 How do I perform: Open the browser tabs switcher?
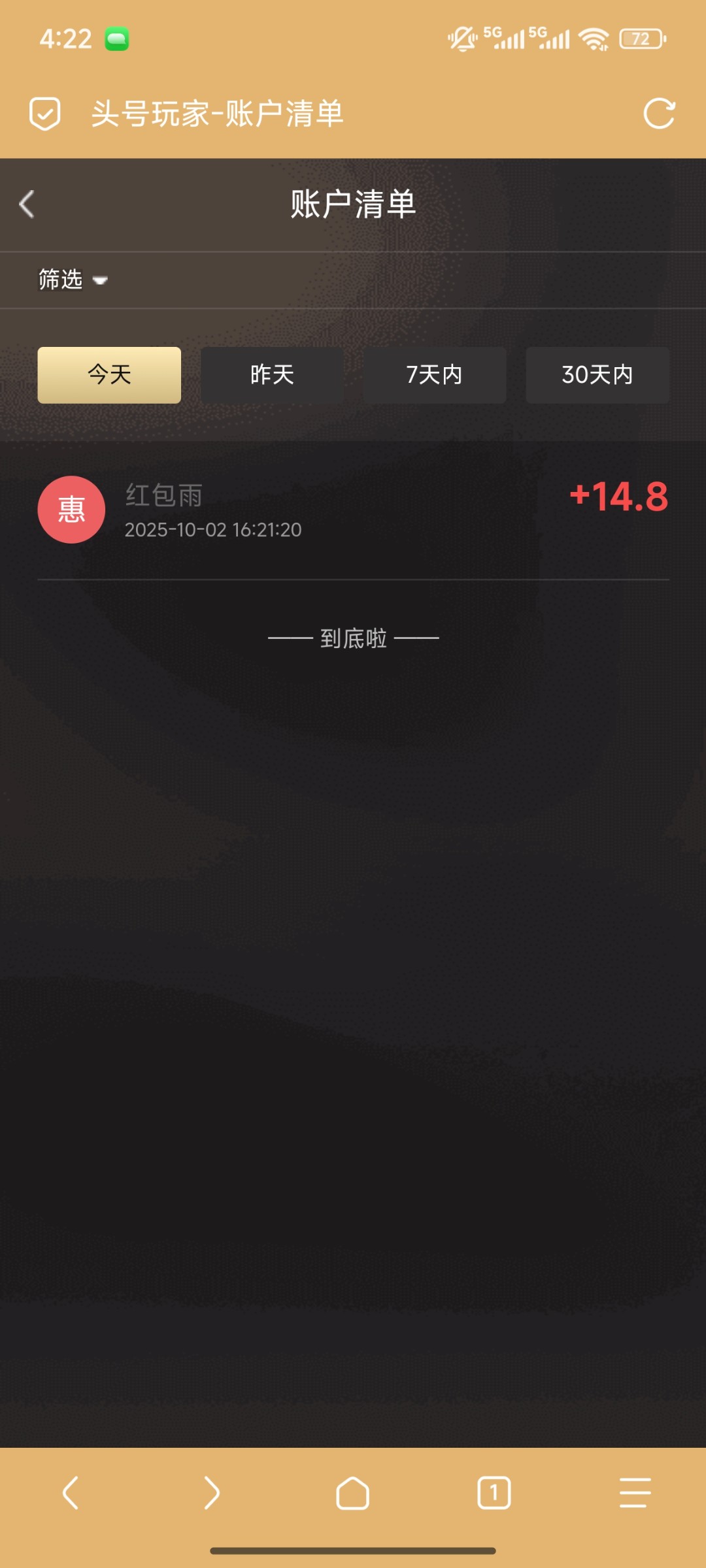[x=494, y=1493]
